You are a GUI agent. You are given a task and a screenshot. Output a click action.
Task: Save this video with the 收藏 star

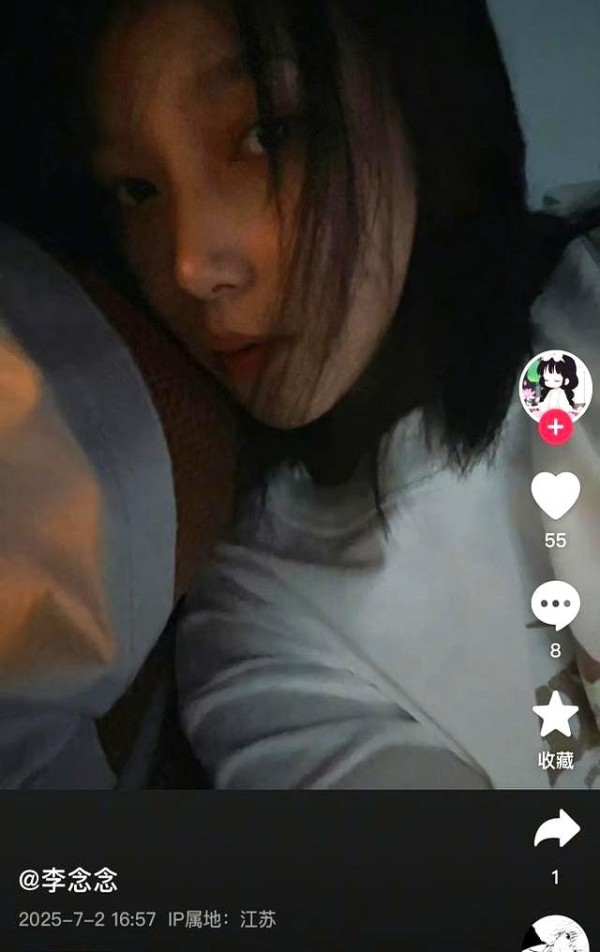click(555, 716)
